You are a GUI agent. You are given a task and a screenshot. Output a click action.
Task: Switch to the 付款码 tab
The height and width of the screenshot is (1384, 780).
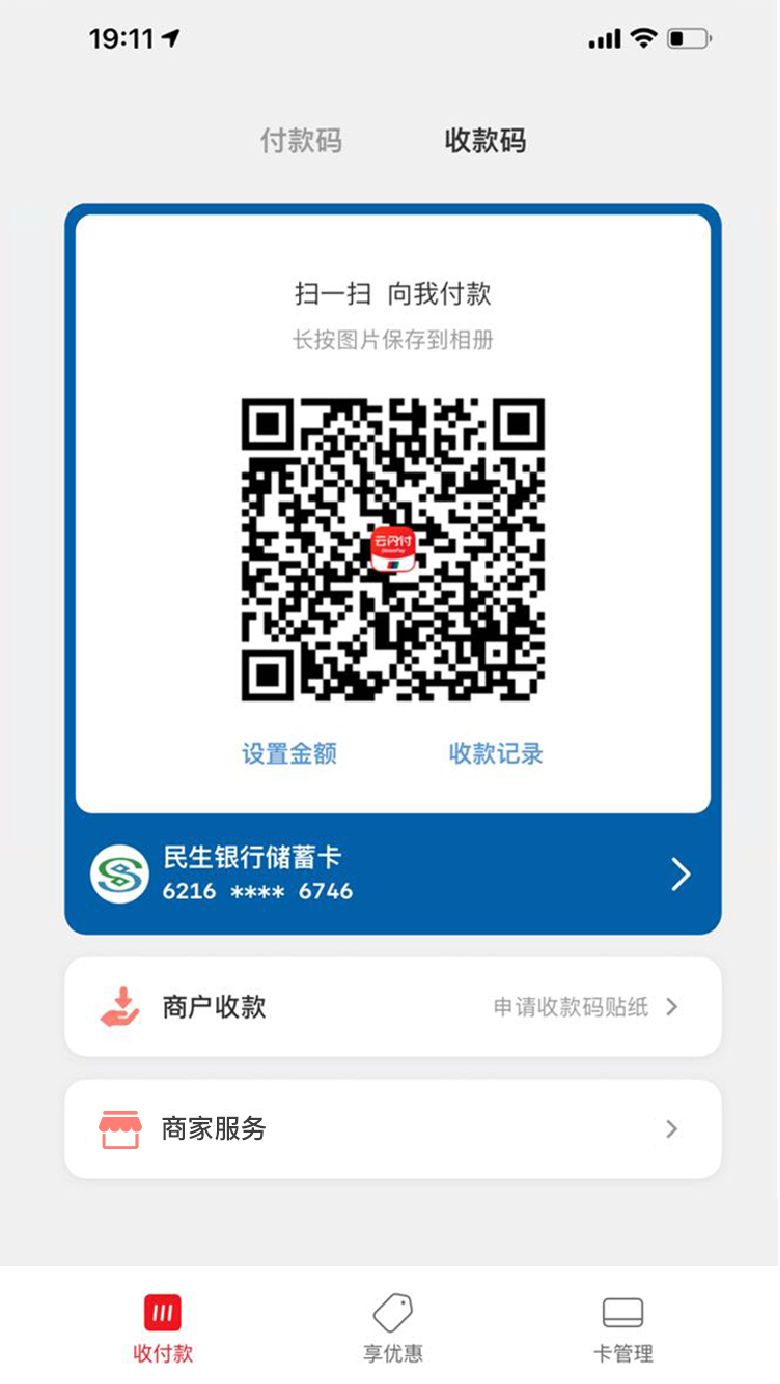[x=301, y=140]
